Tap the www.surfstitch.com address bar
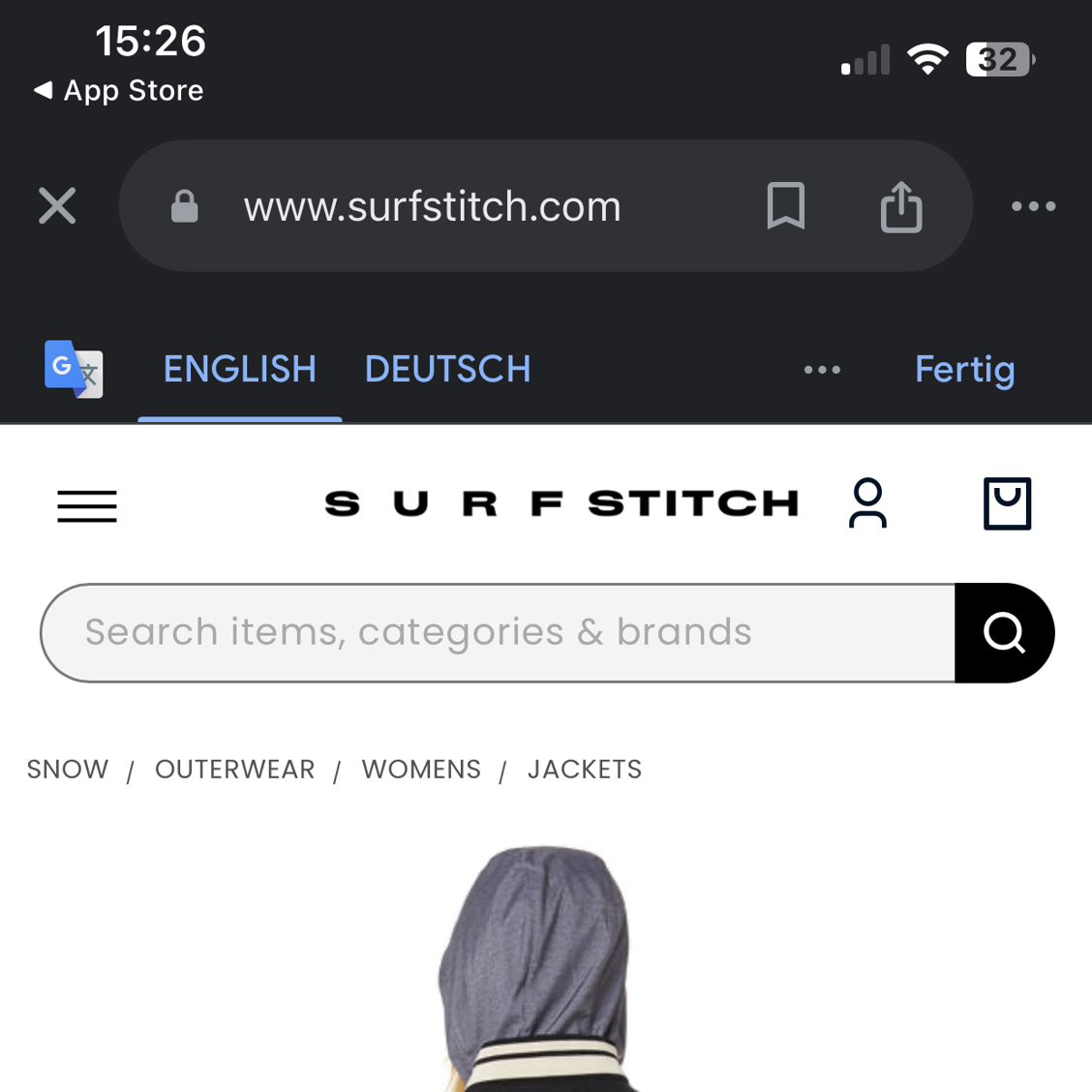Image resolution: width=1092 pixels, height=1092 pixels. click(432, 206)
